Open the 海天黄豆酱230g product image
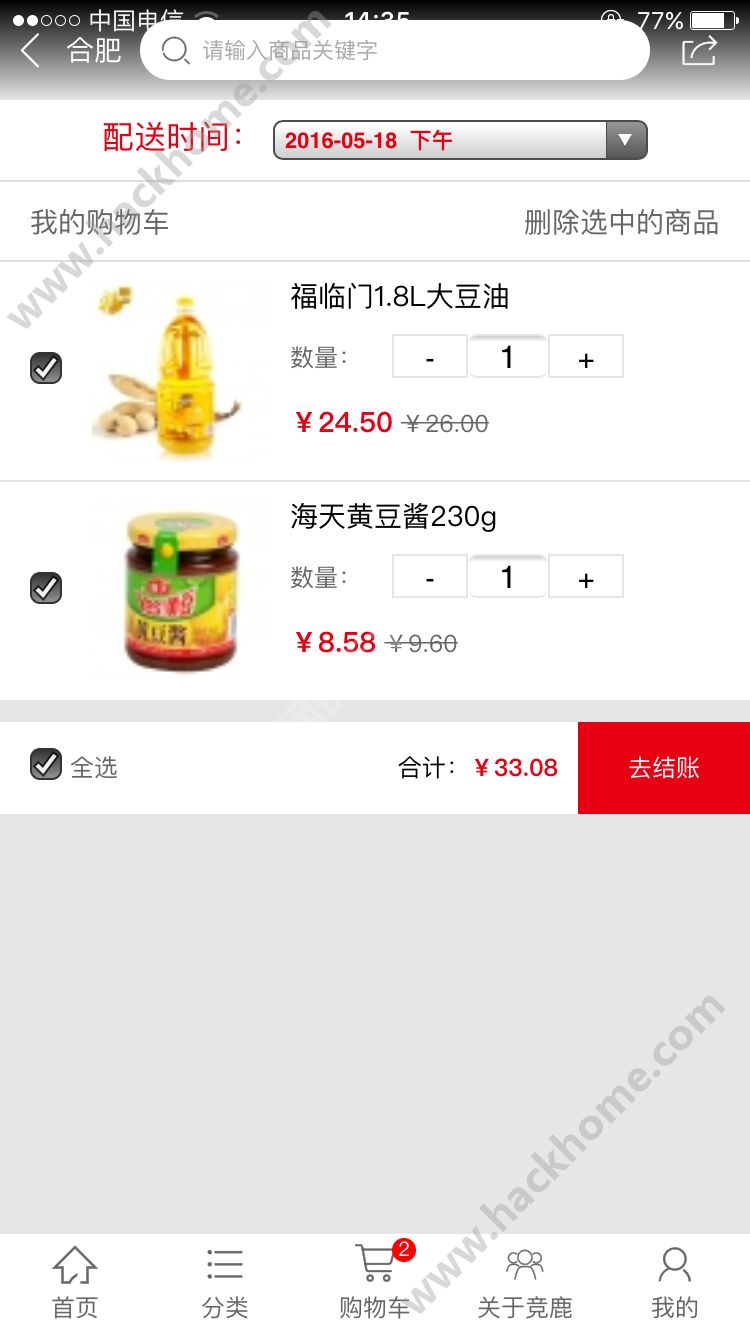750x1334 pixels. pos(180,591)
